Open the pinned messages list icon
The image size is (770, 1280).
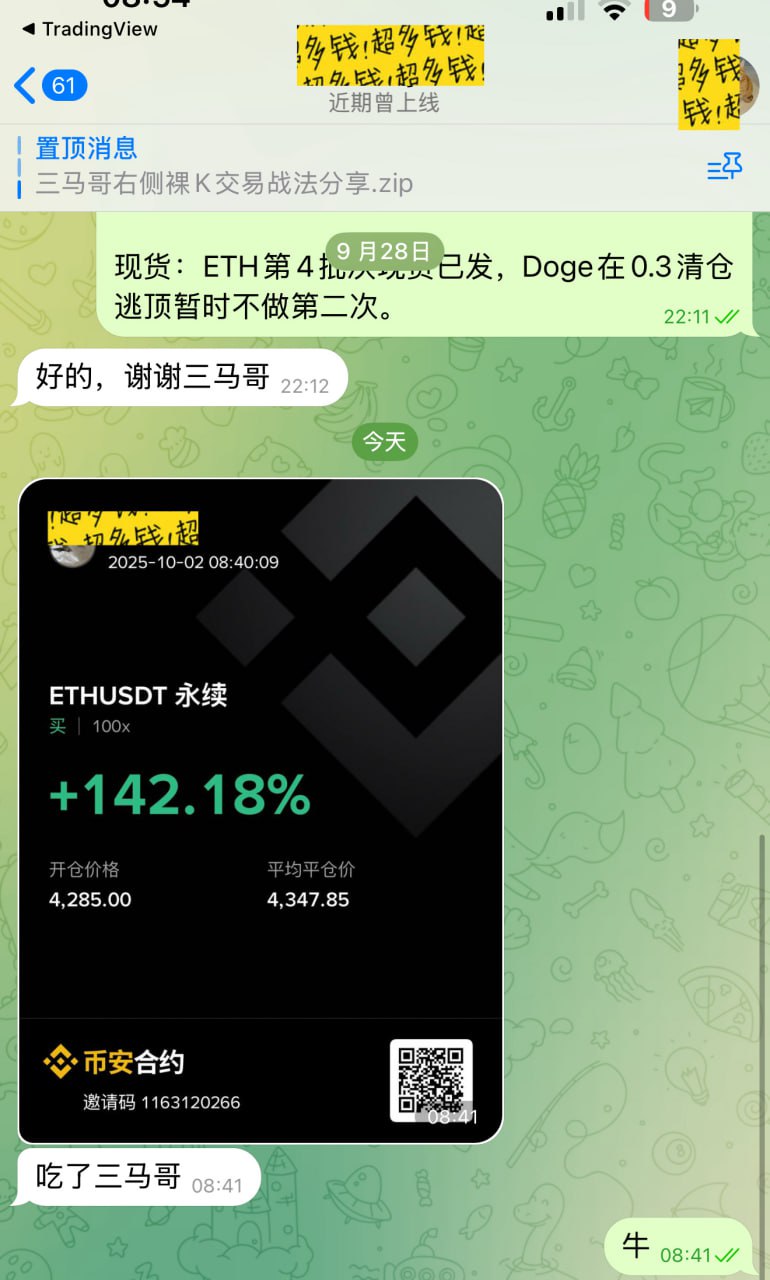(724, 167)
